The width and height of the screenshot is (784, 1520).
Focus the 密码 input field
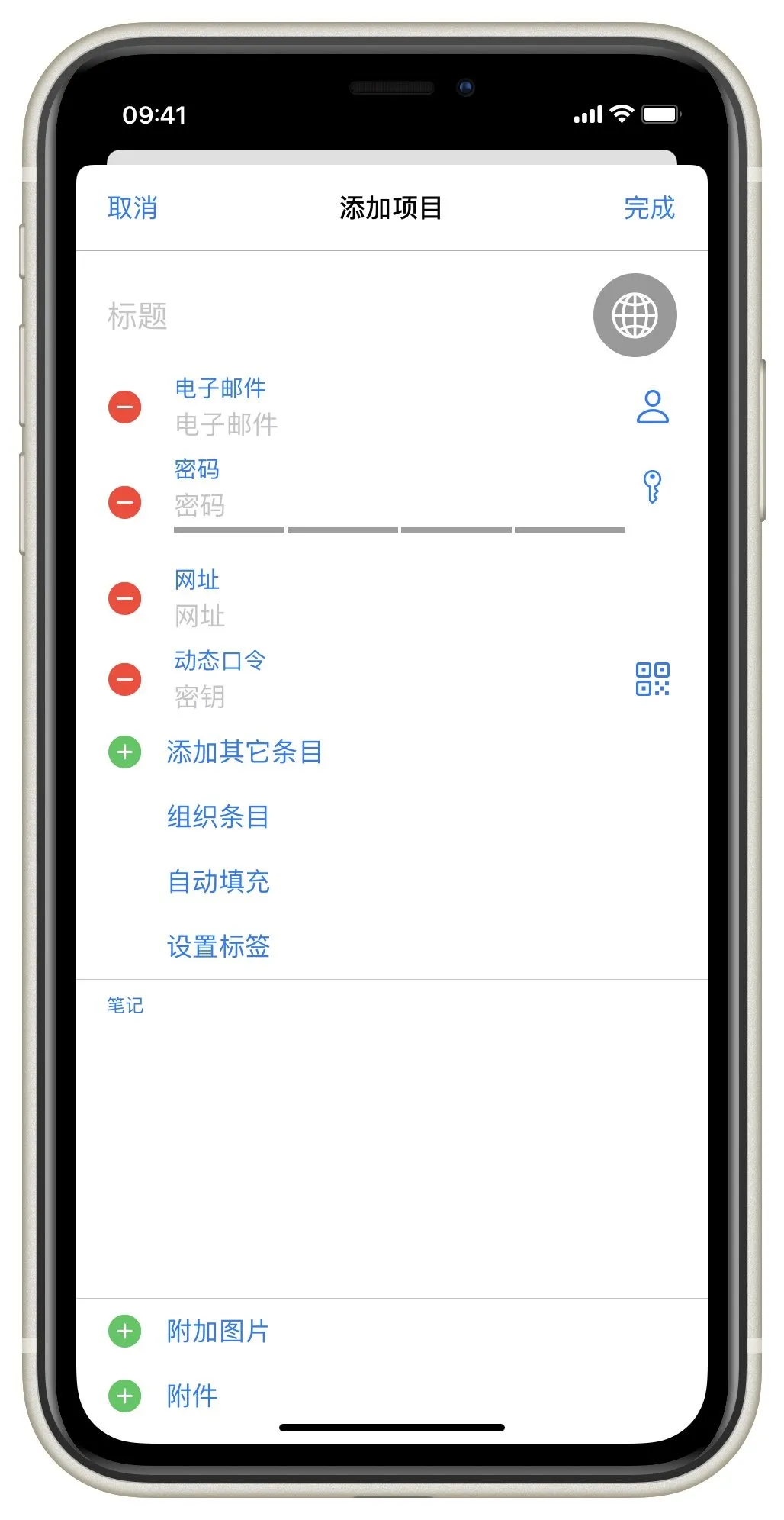(381, 505)
